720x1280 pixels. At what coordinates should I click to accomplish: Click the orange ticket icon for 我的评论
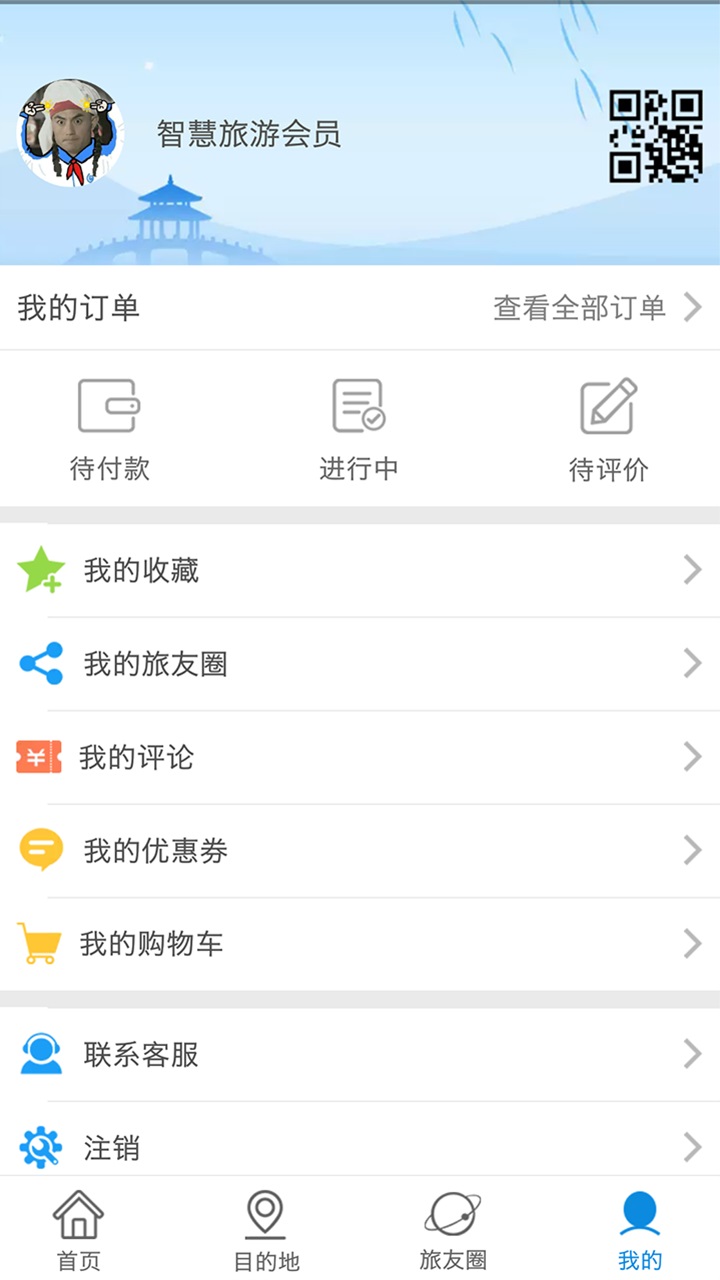(38, 756)
